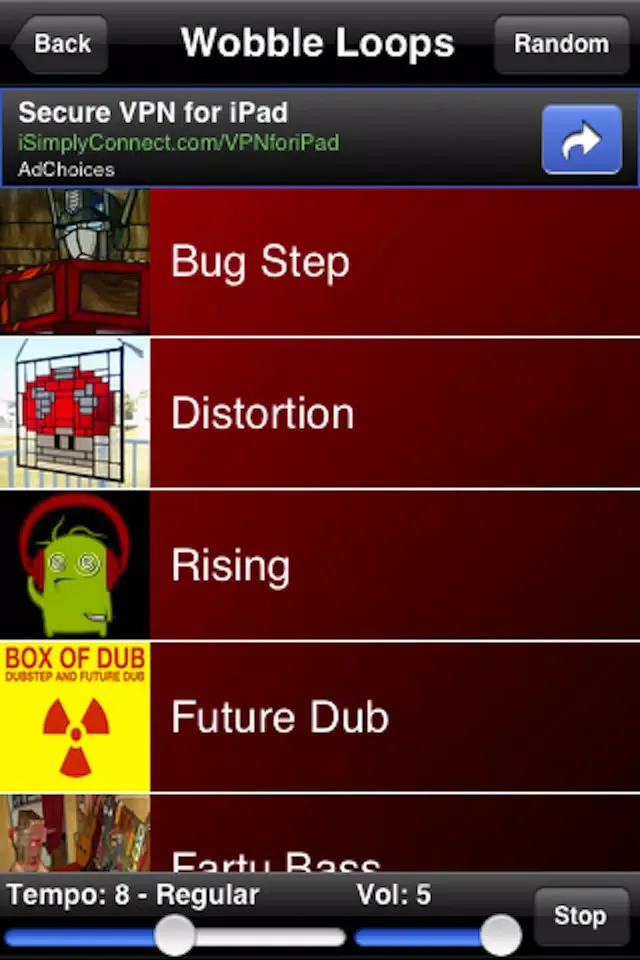
Task: Open the Secure VPN ad arrow
Action: tap(581, 140)
